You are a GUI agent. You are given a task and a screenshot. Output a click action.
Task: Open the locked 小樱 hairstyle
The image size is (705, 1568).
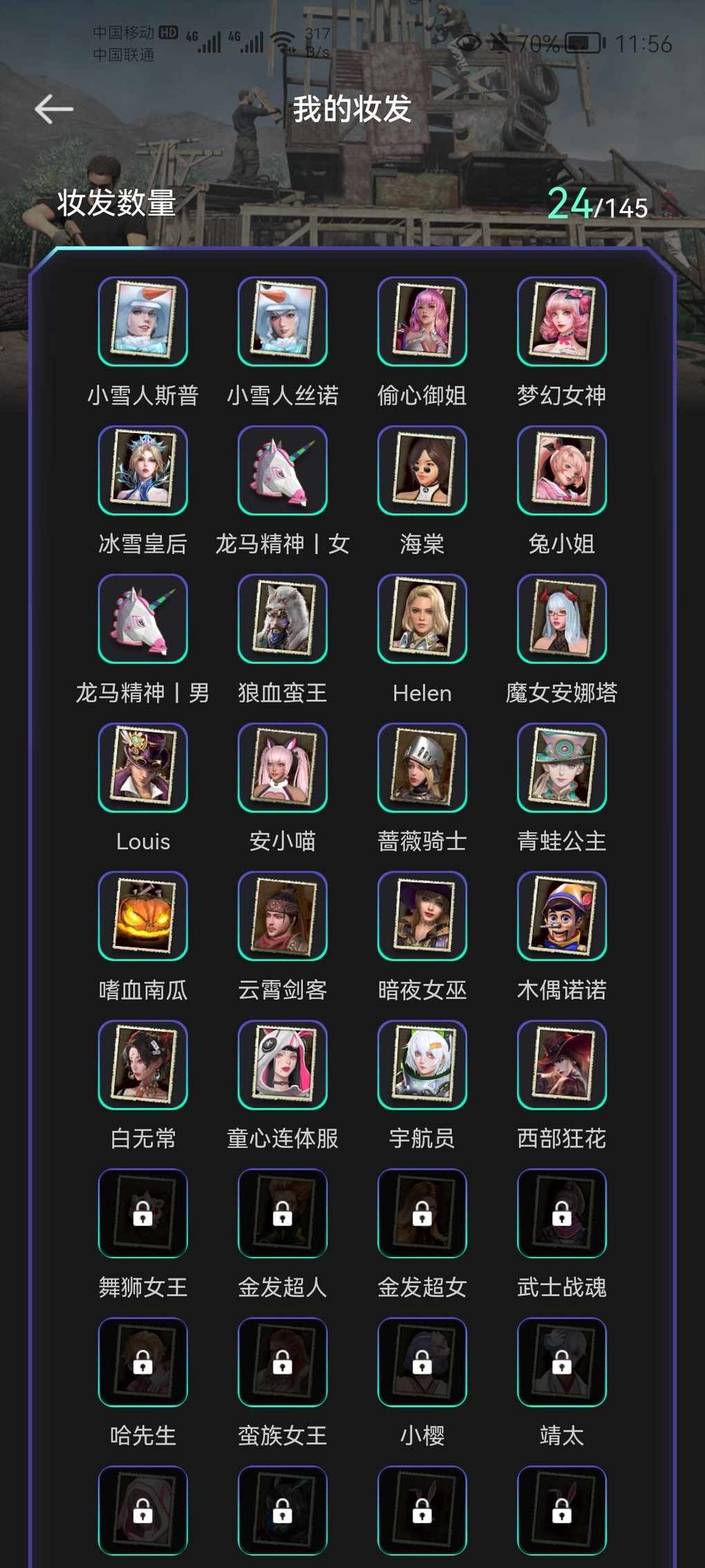(422, 1362)
